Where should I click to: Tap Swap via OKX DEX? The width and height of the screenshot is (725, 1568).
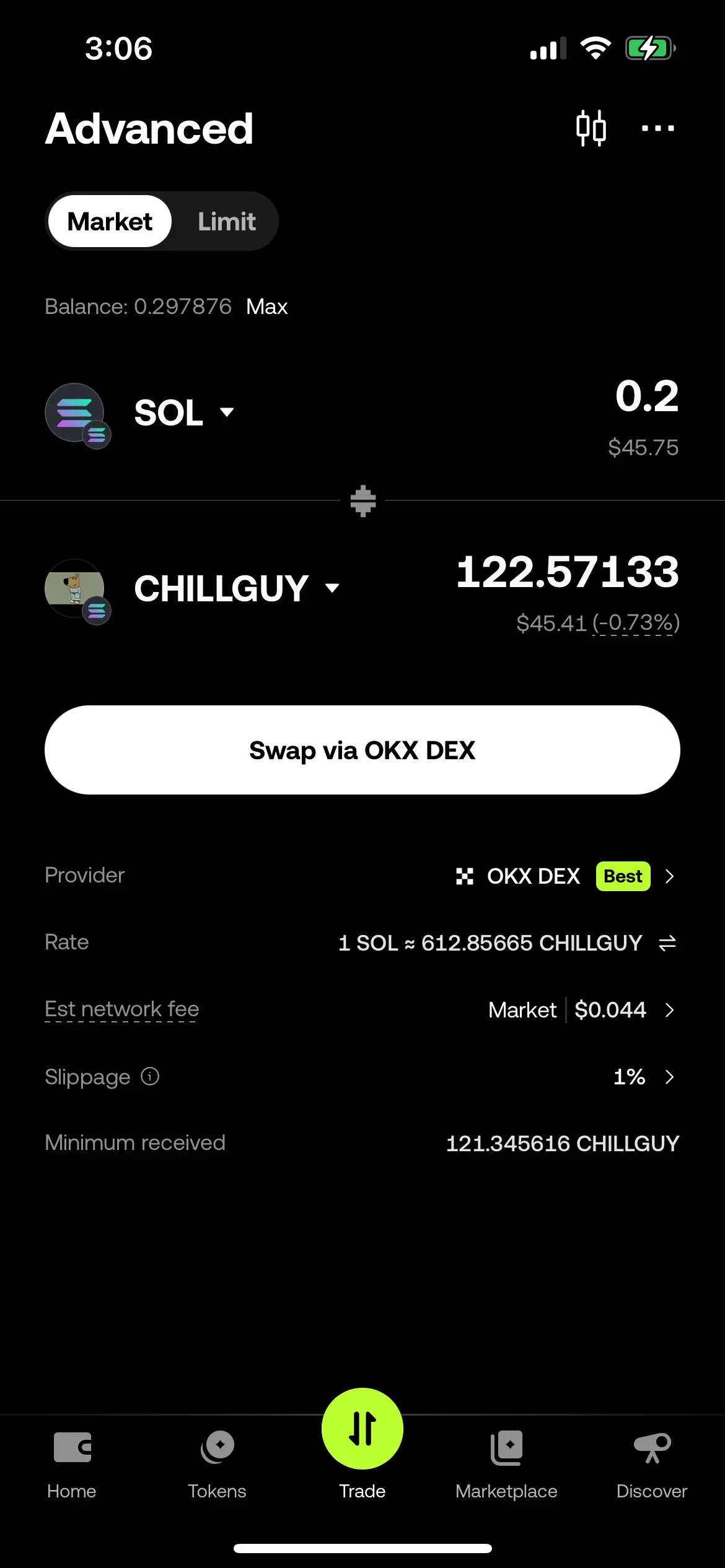[362, 750]
